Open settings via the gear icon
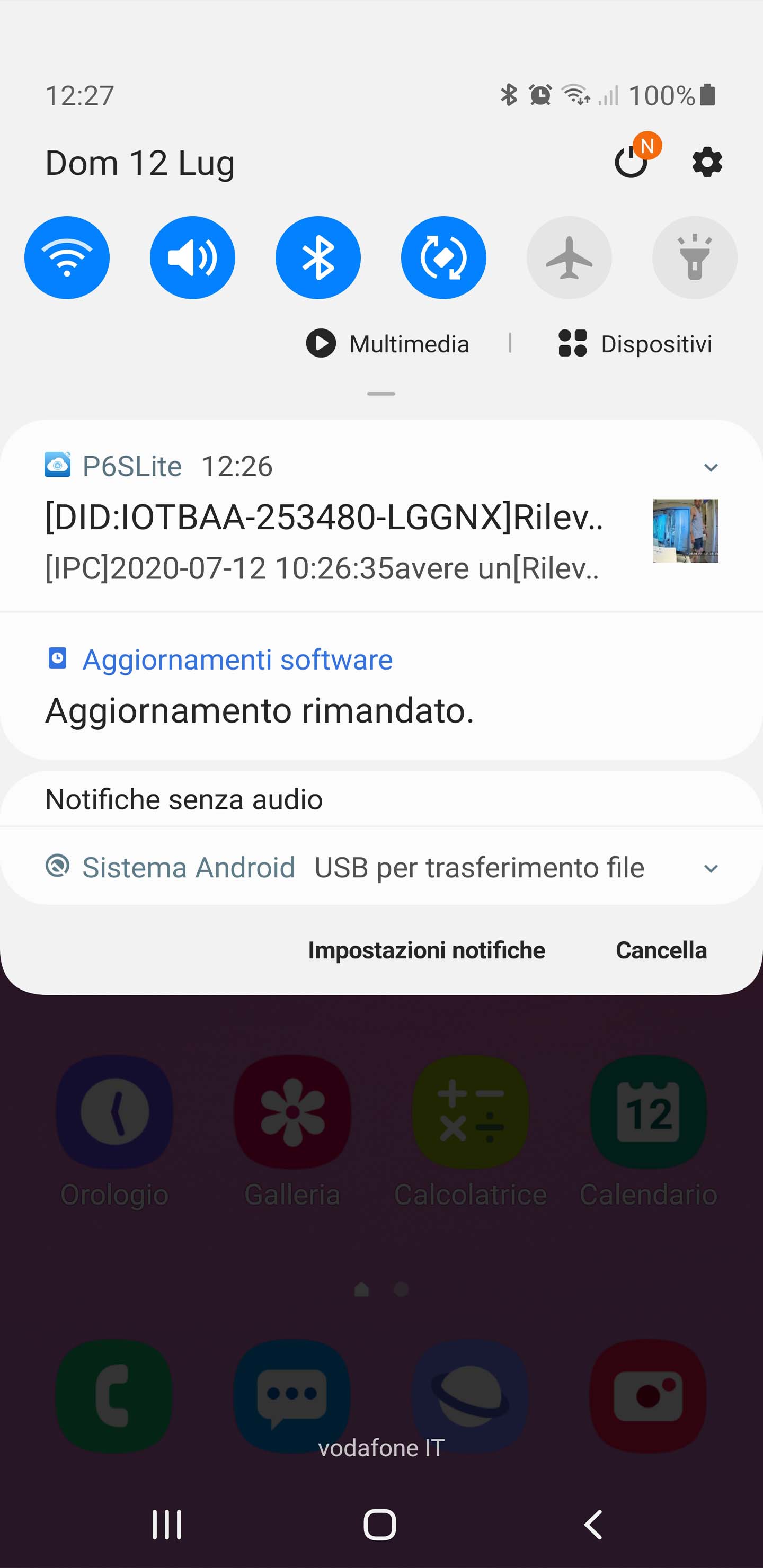The image size is (763, 1568). point(707,163)
